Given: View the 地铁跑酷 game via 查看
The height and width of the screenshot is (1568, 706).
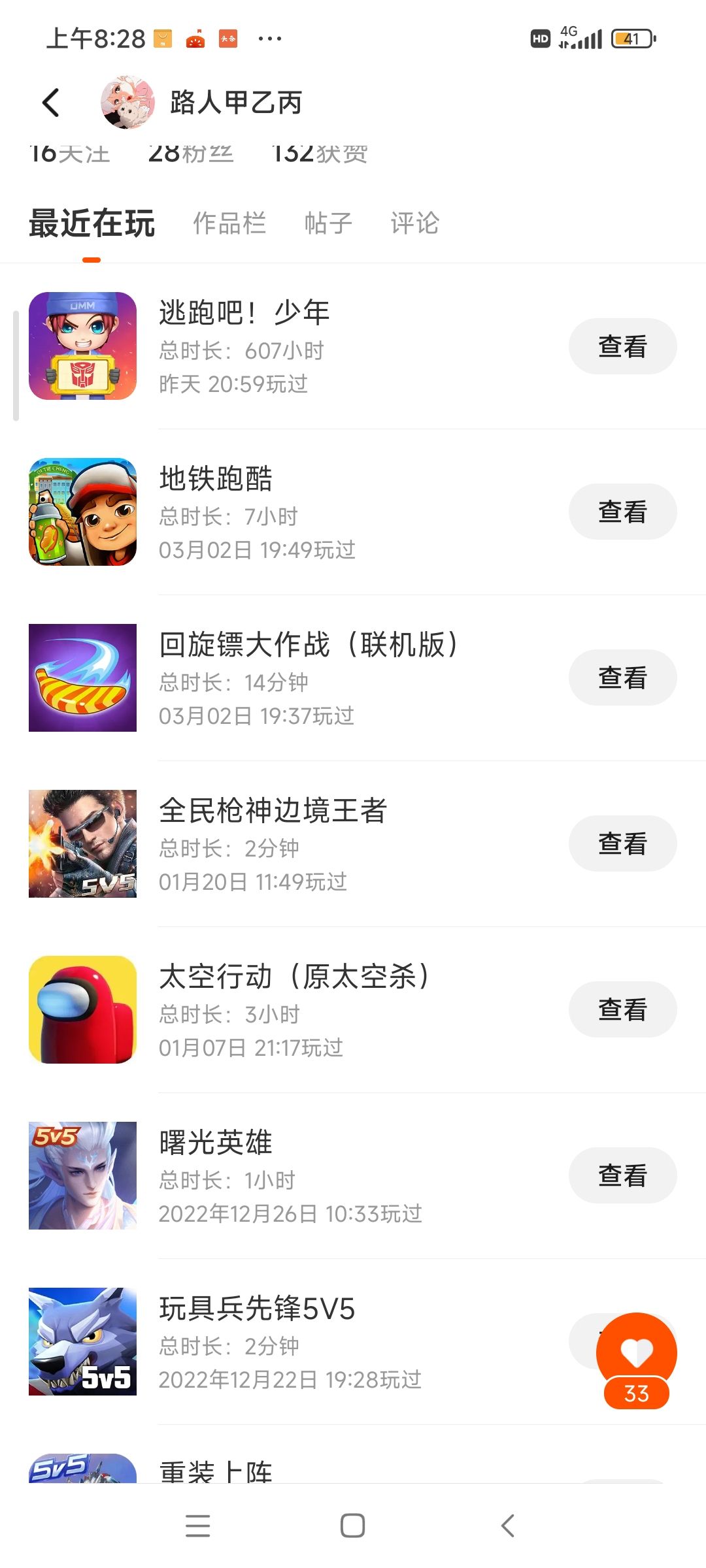Looking at the screenshot, I should (x=622, y=512).
